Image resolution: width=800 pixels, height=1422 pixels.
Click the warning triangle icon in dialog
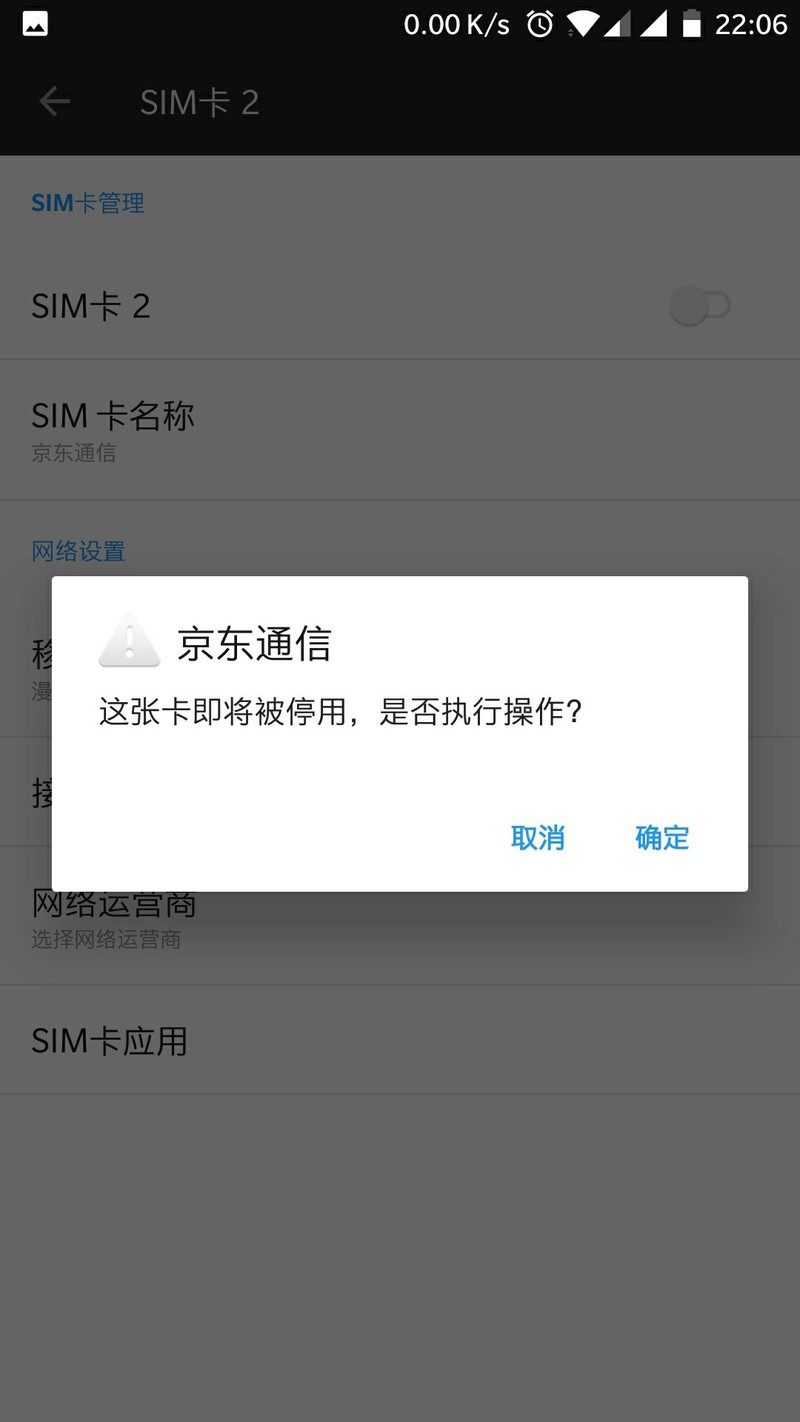coord(126,641)
